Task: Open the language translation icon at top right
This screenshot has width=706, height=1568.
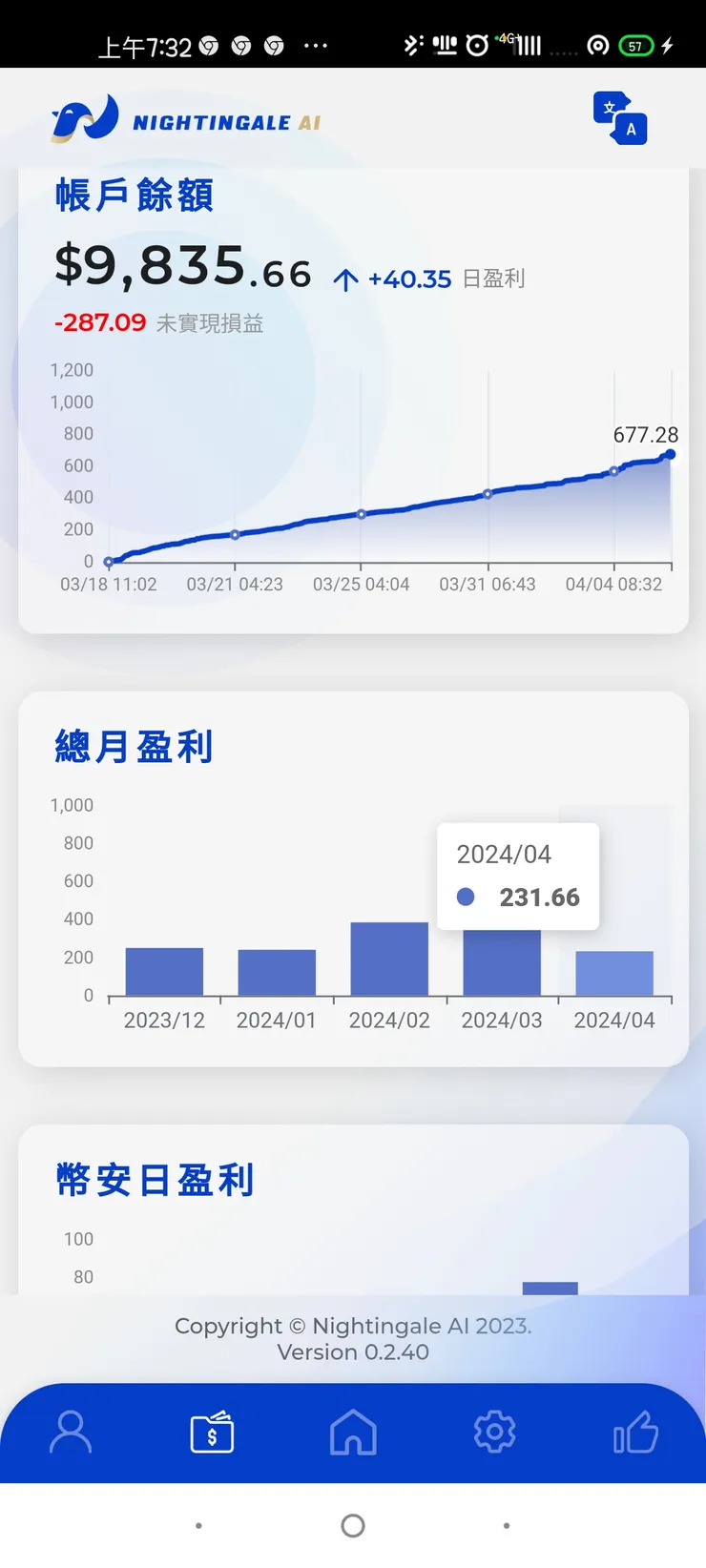Action: 621,116
